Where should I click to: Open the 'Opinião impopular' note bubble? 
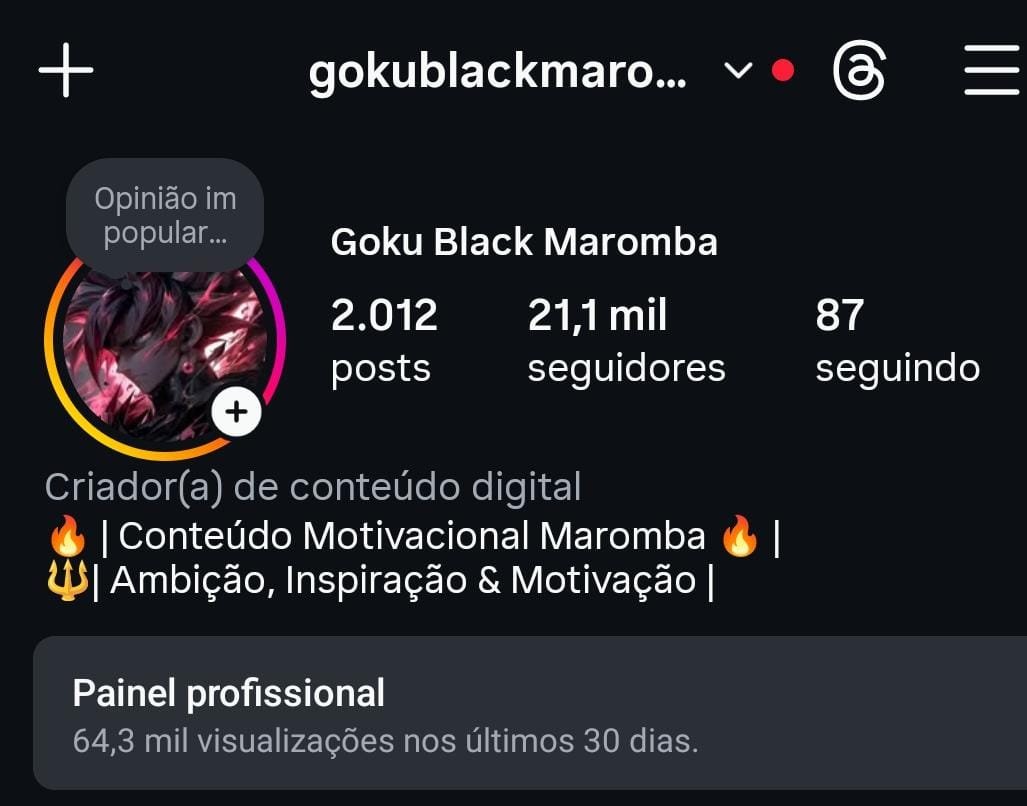[x=165, y=215]
